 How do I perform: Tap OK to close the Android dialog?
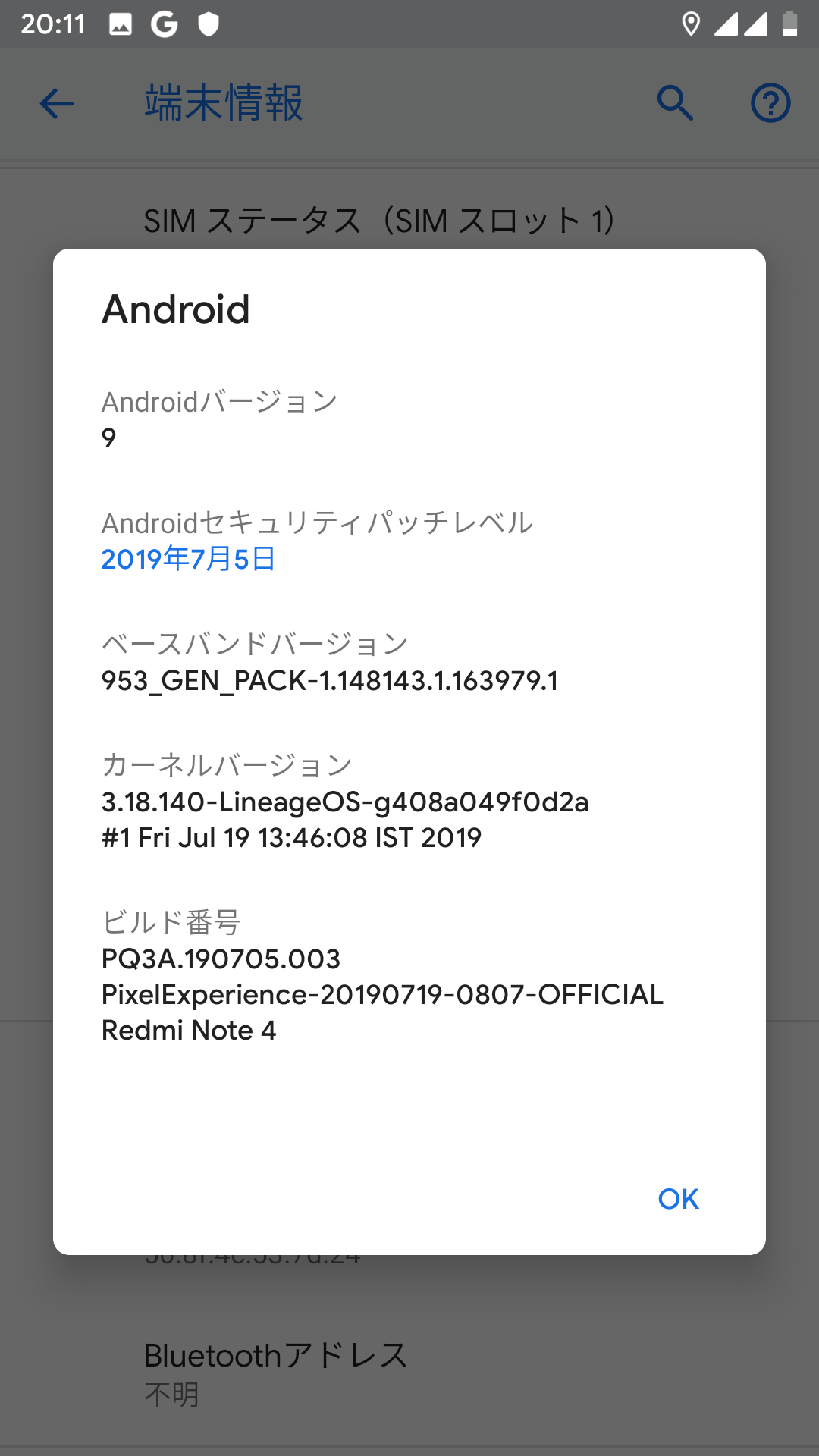point(678,1199)
